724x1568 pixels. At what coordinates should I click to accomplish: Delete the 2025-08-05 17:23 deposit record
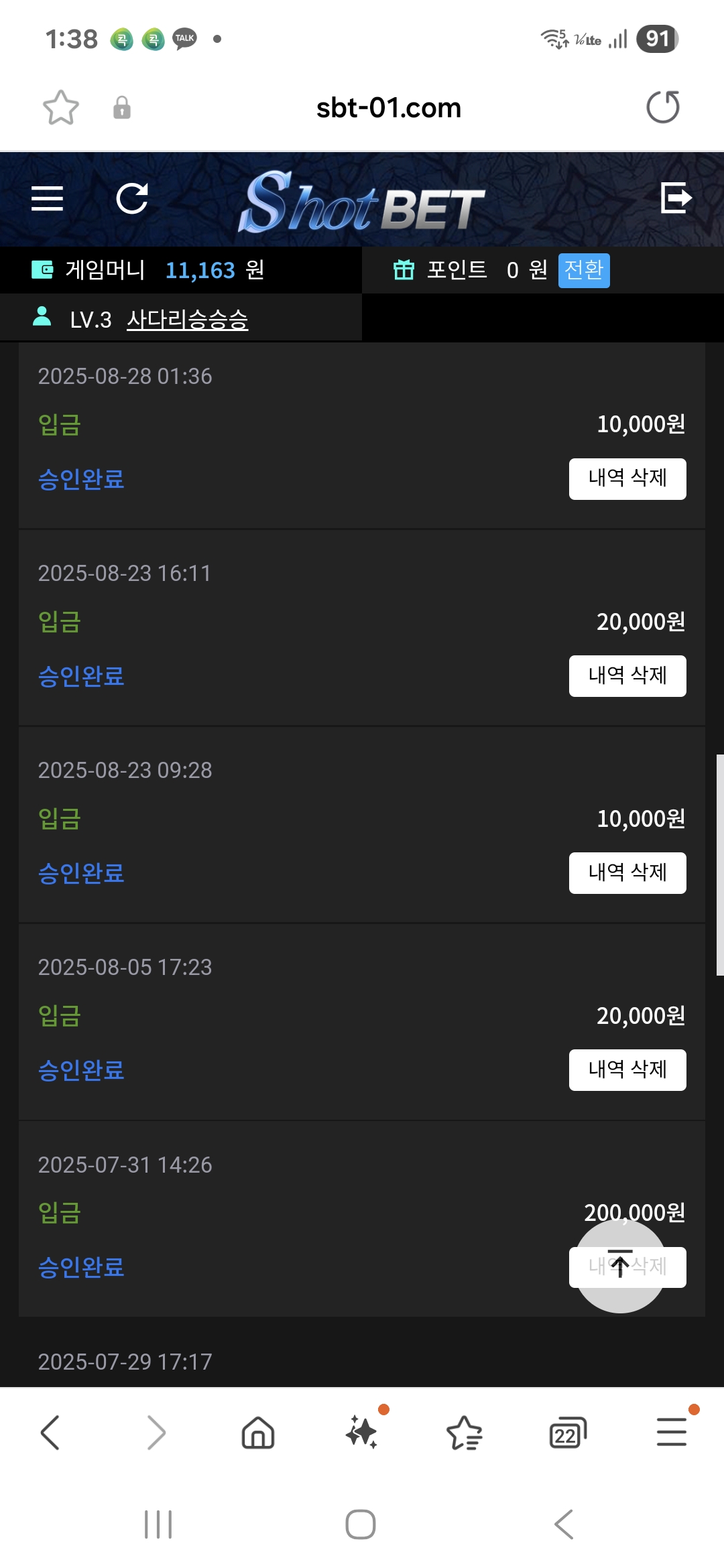(x=627, y=1069)
